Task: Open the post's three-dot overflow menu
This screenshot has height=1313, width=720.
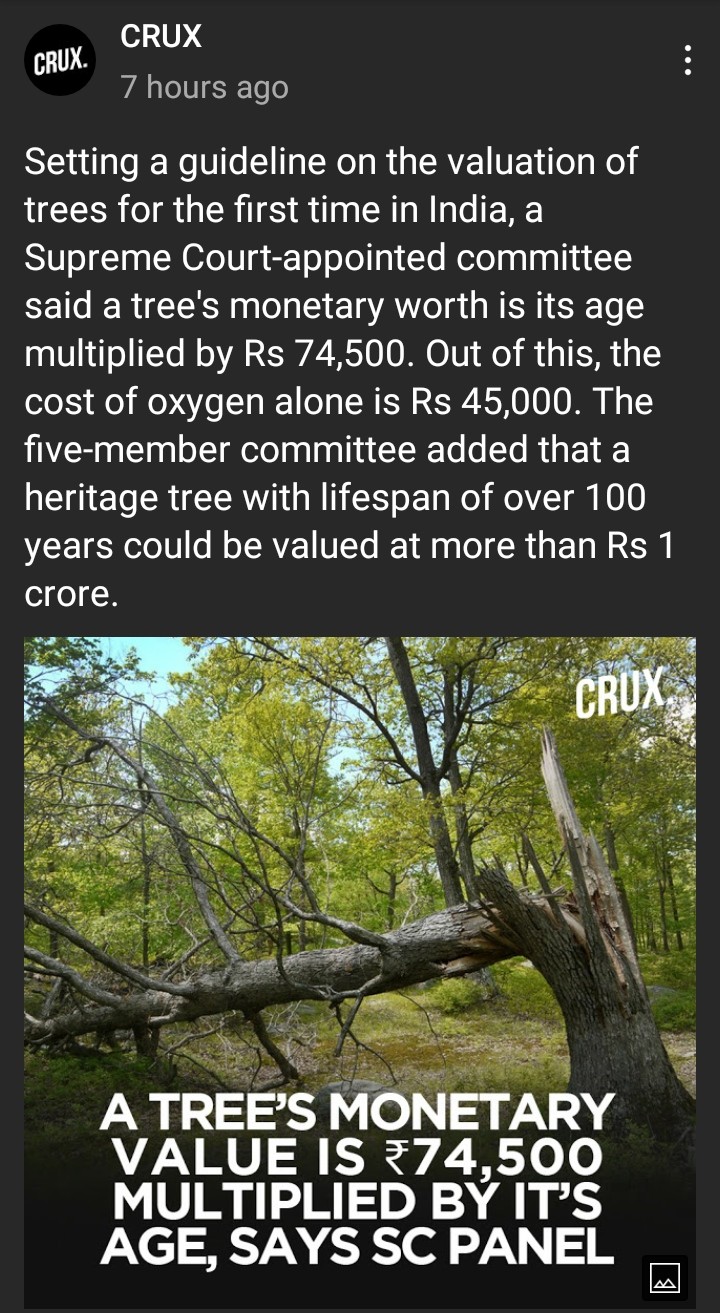Action: click(x=687, y=60)
